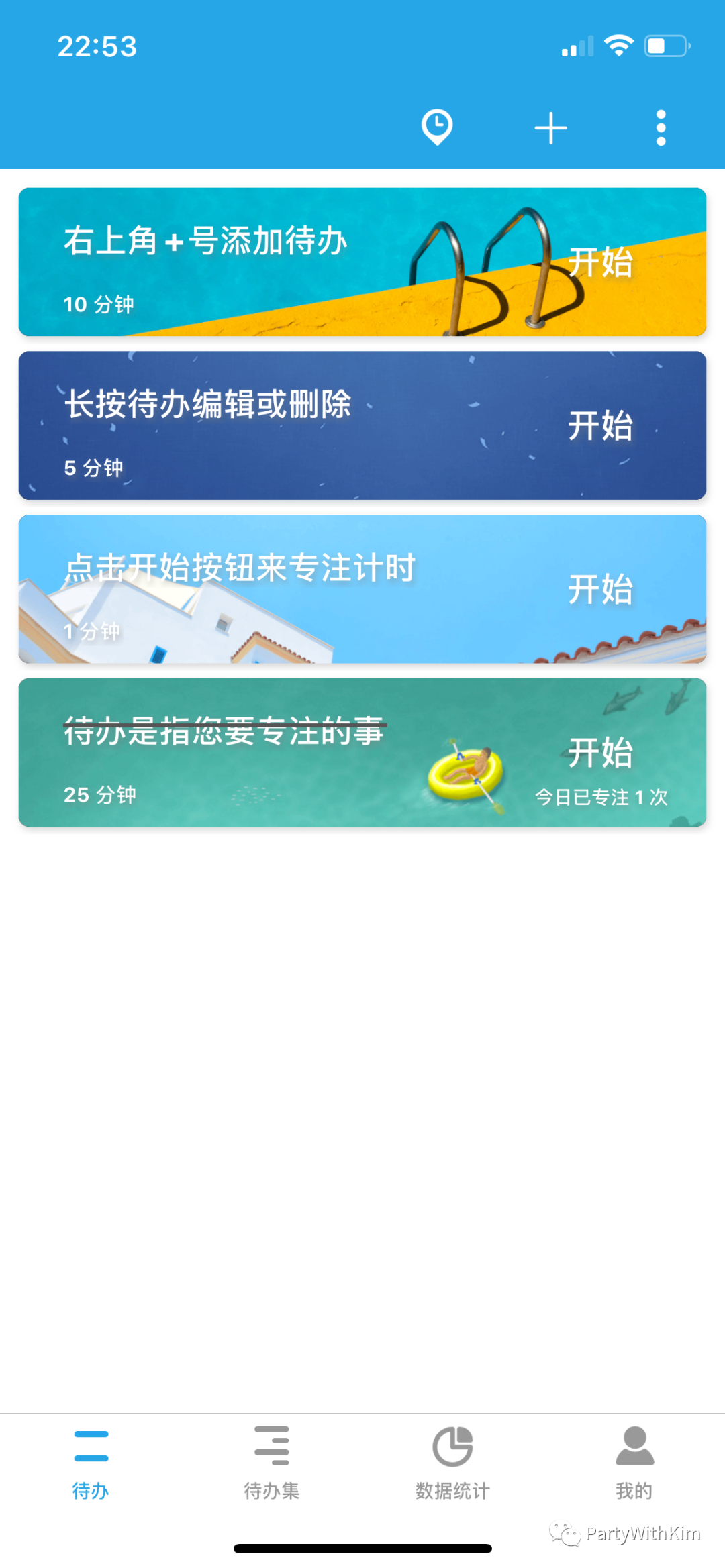The image size is (725, 1568).
Task: Add a new to-do with the plus icon
Action: pyautogui.click(x=550, y=127)
